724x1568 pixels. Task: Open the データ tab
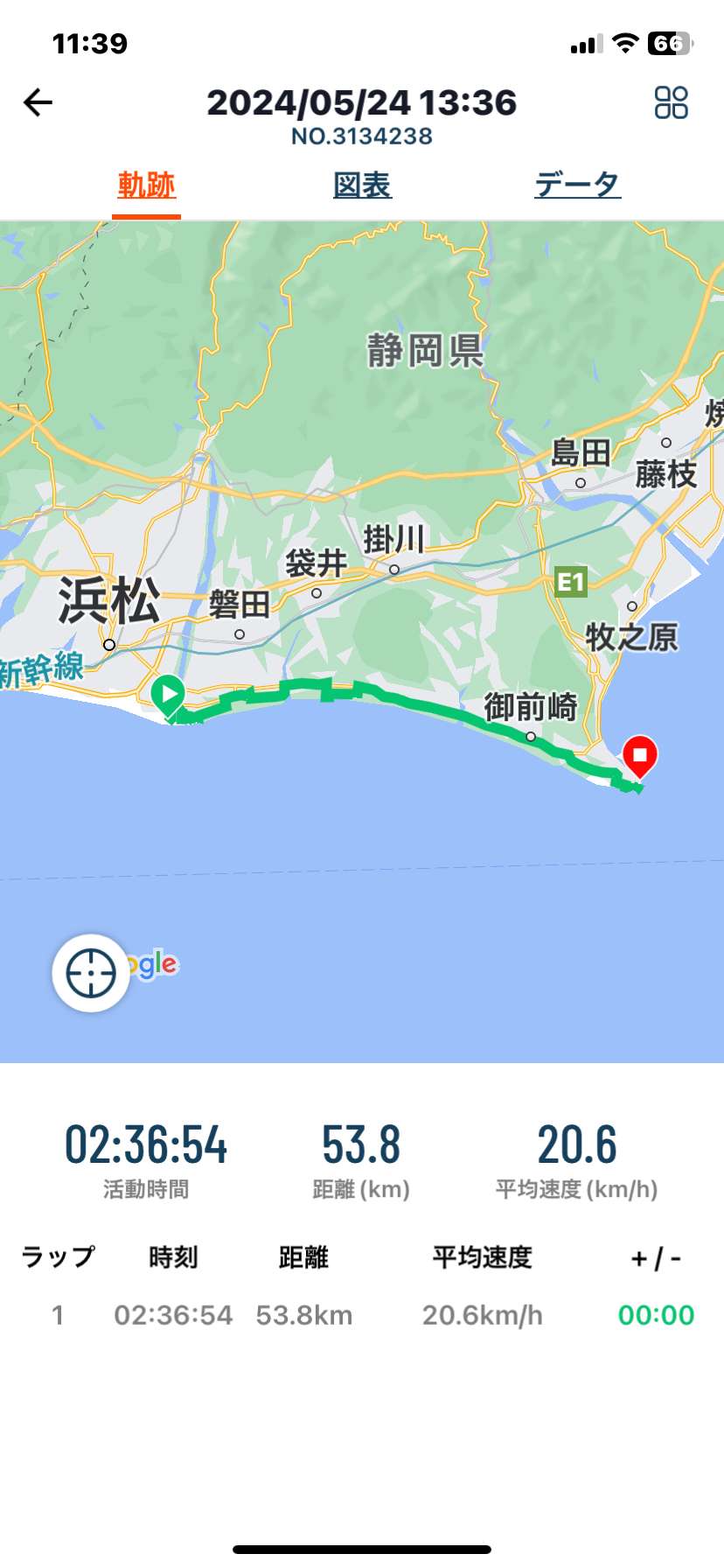point(577,185)
